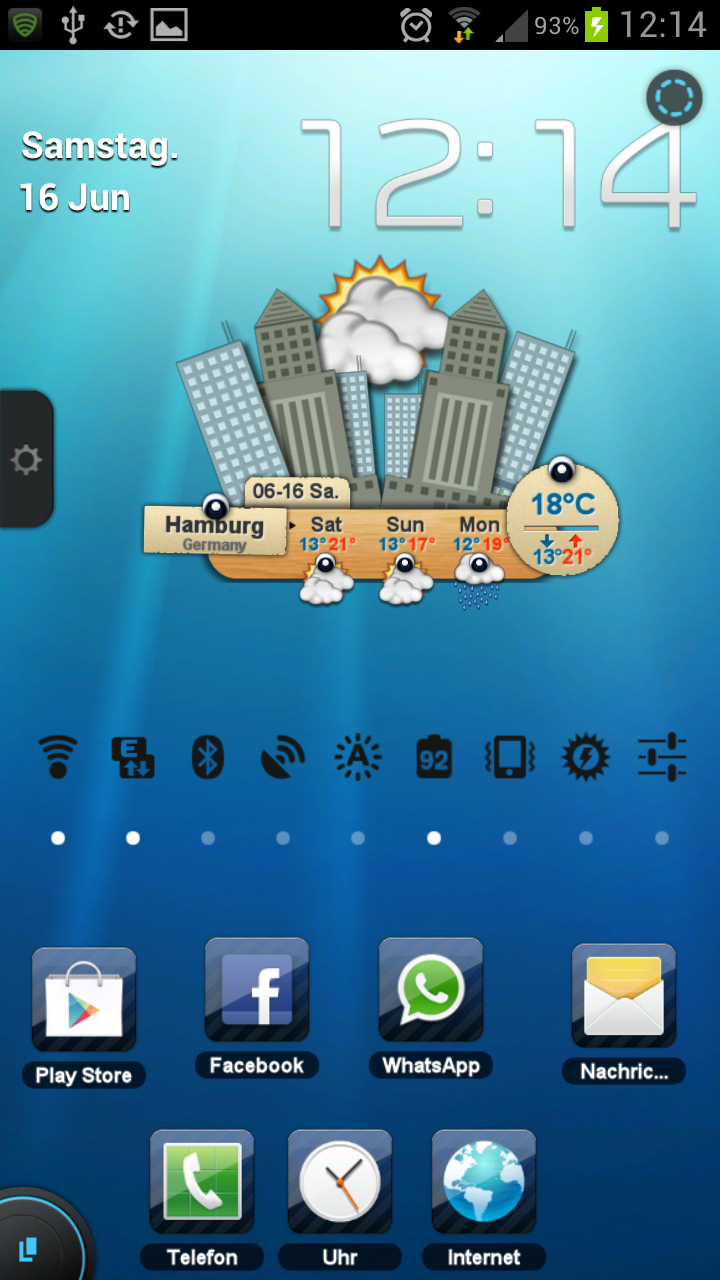Toggle Wi-Fi in the widget
Screen dimensions: 720x1280
click(59, 757)
